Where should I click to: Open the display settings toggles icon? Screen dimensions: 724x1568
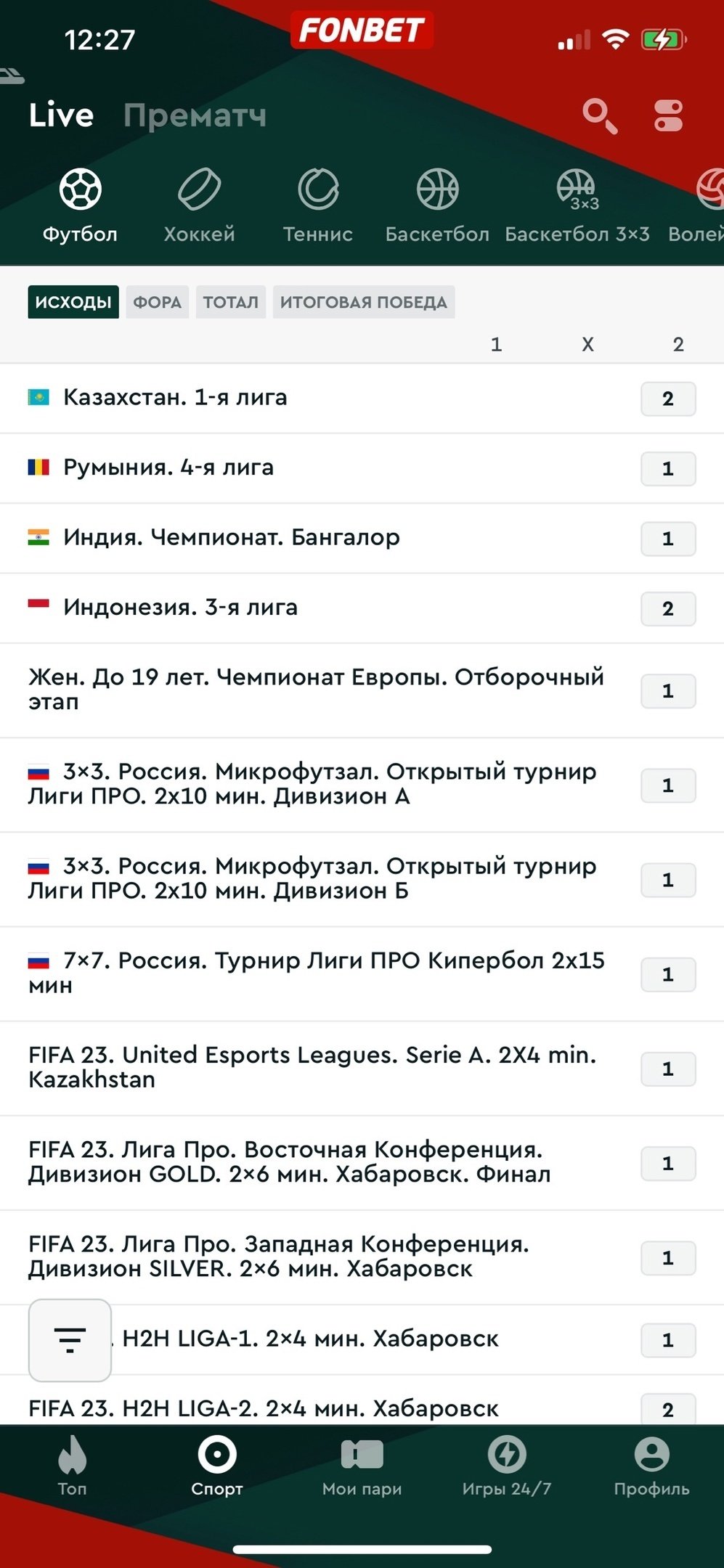[x=668, y=116]
